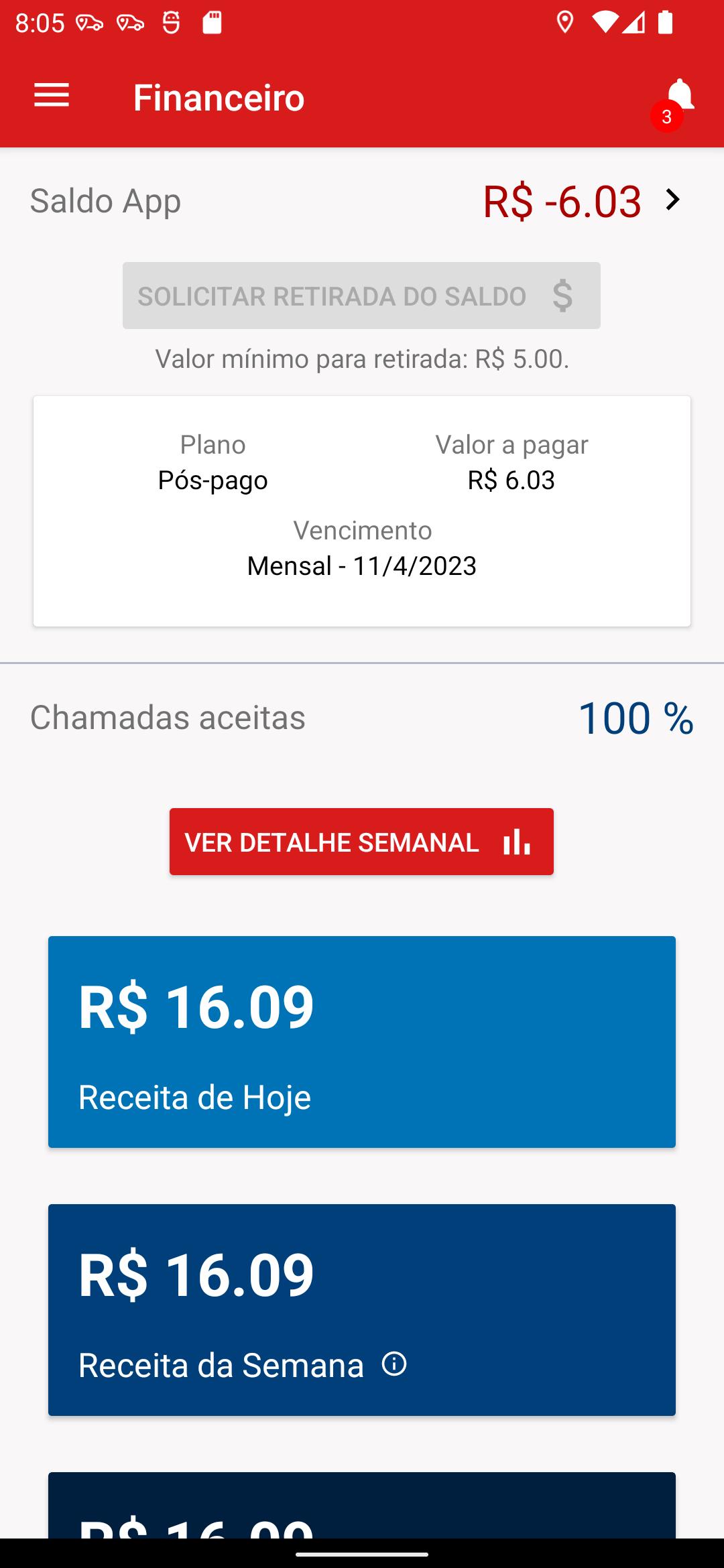Tap Solicitar Retirada do Saldo button

click(361, 296)
